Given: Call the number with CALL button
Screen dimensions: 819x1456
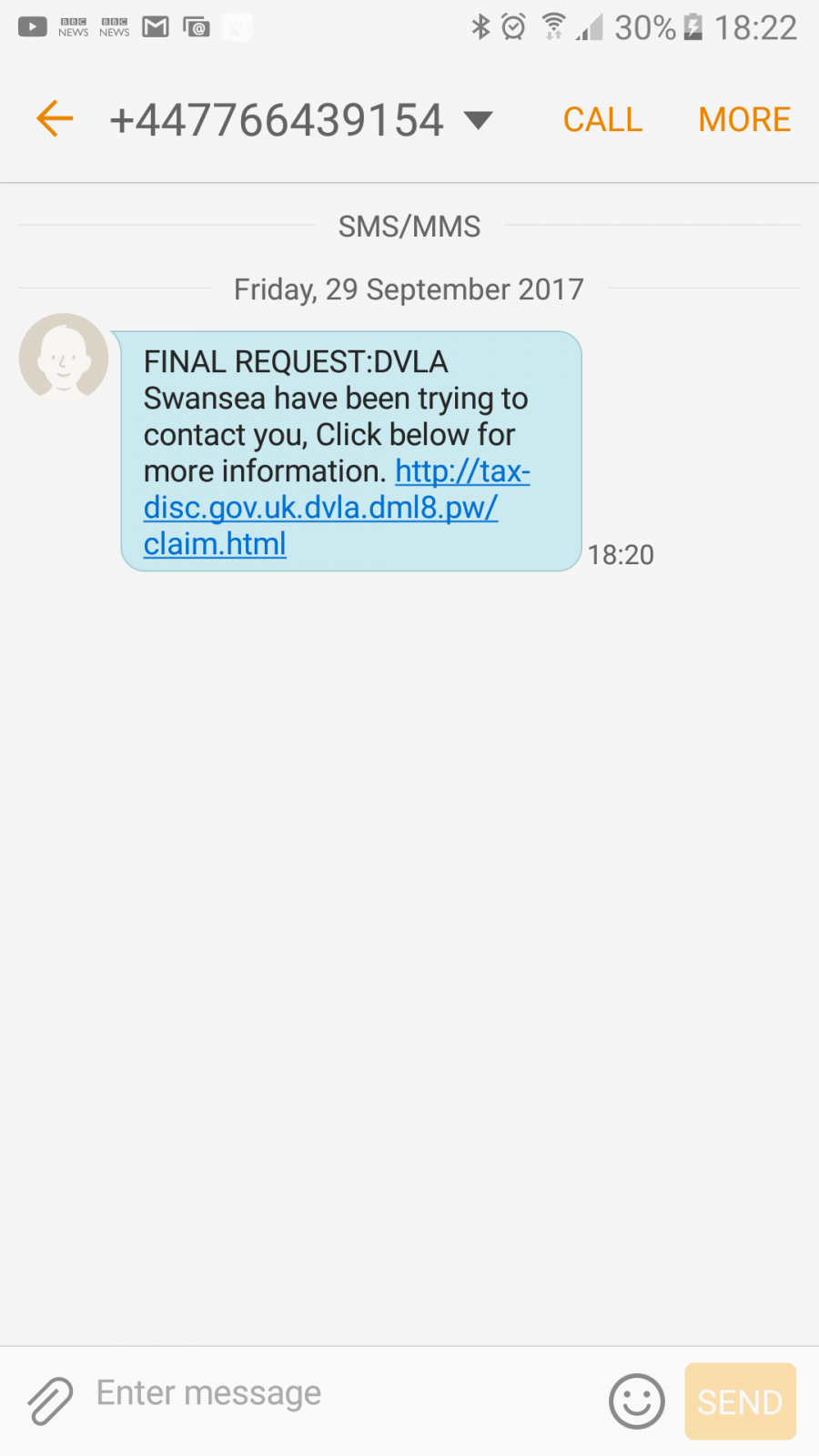Looking at the screenshot, I should [x=602, y=119].
